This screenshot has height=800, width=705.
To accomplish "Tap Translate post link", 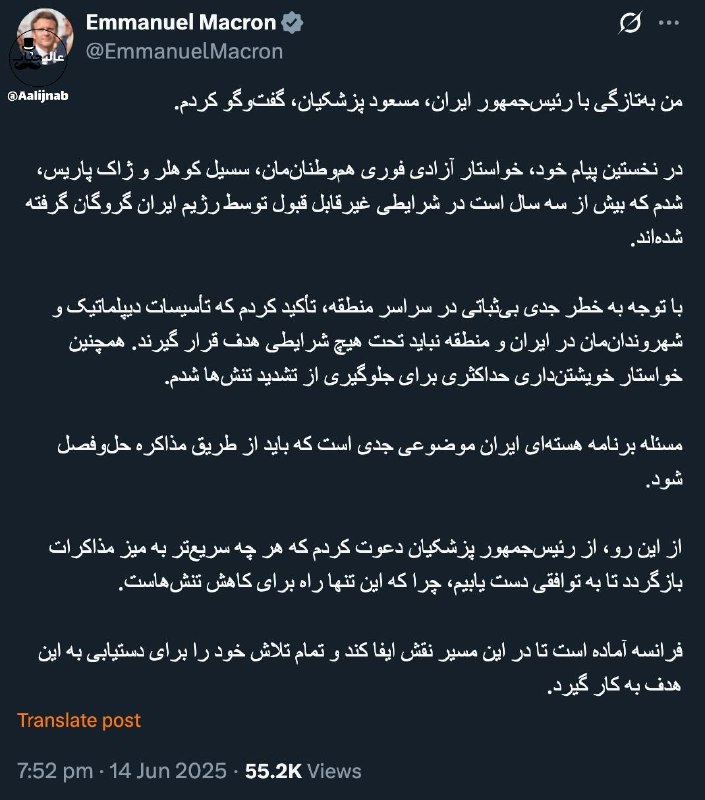I will tap(79, 720).
